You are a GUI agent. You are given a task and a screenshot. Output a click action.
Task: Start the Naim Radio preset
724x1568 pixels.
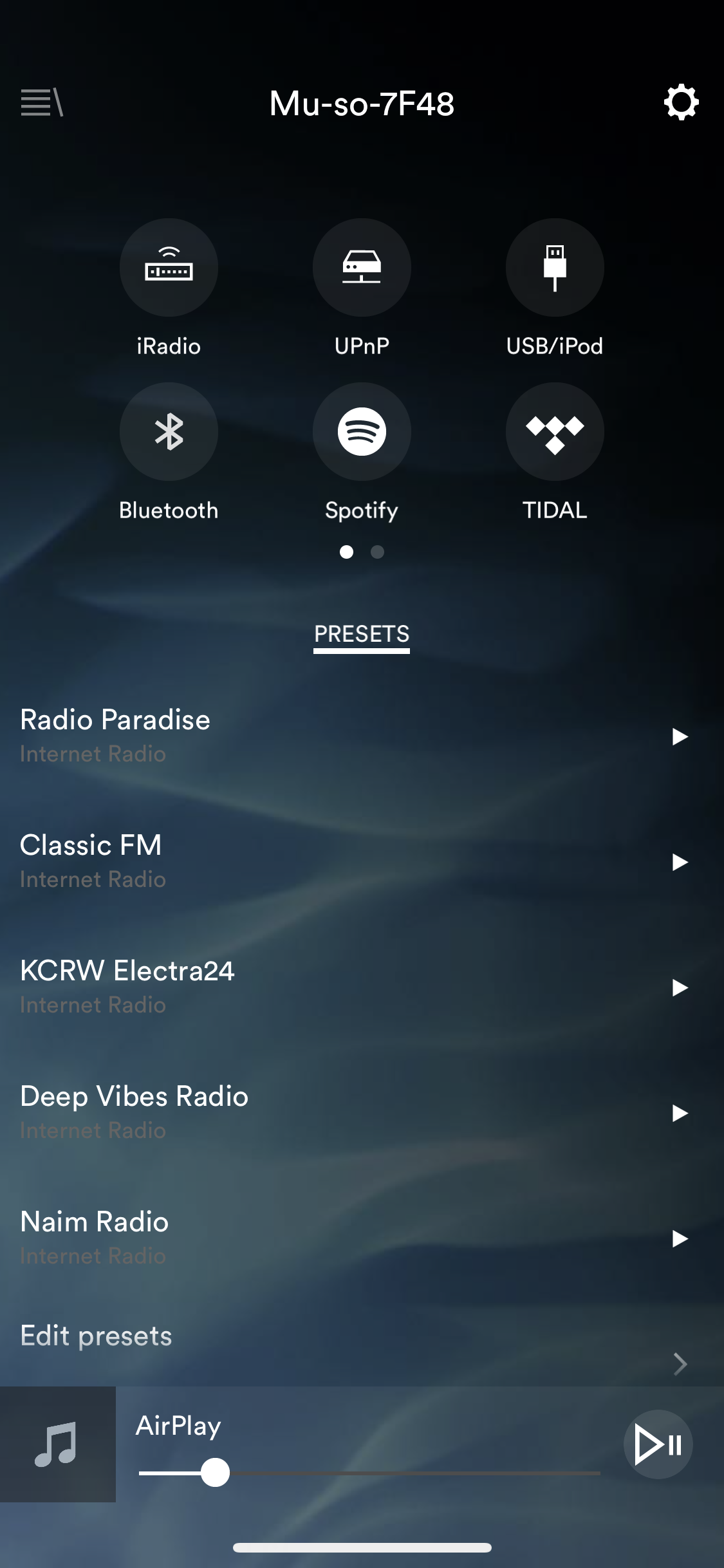[x=680, y=1238]
